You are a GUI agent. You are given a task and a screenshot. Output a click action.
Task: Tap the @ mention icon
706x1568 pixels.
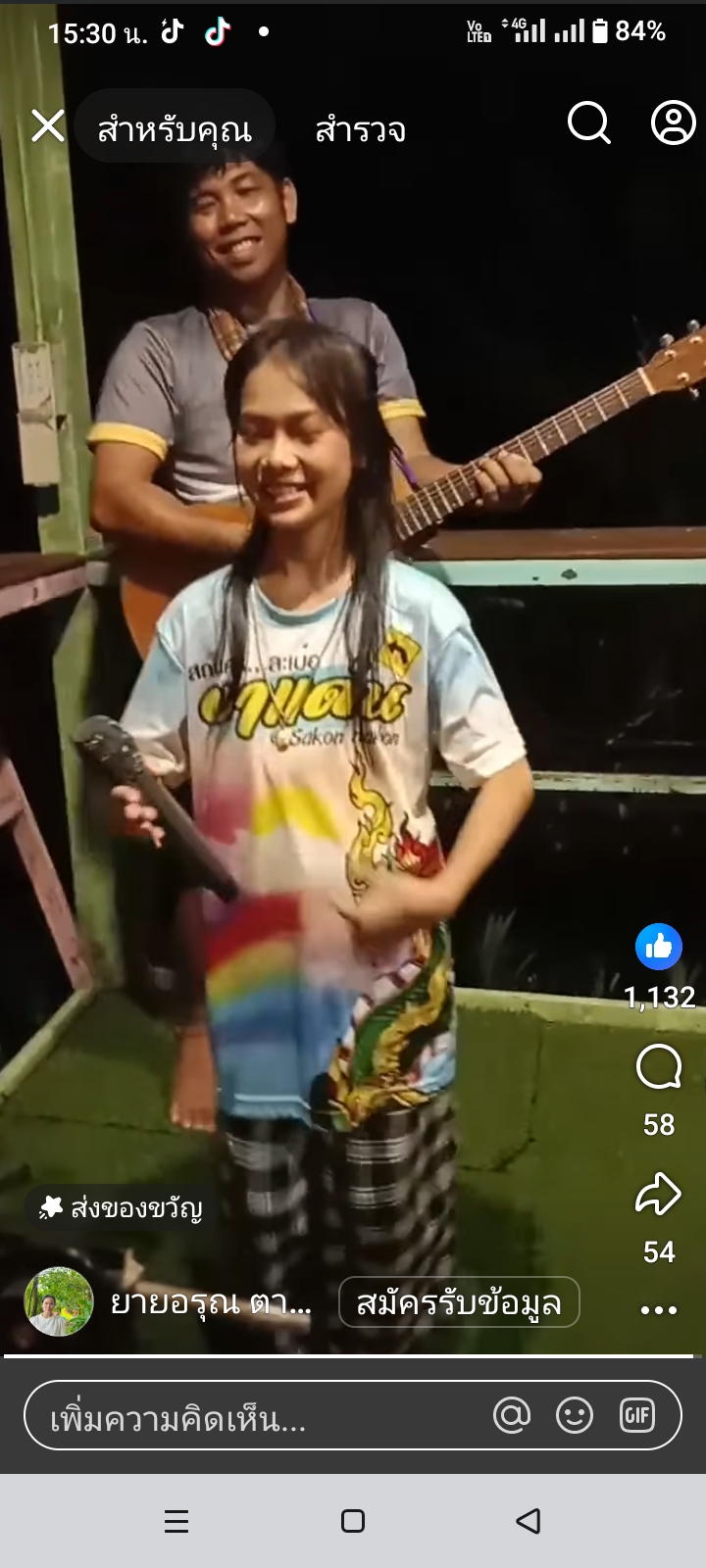tap(512, 1415)
